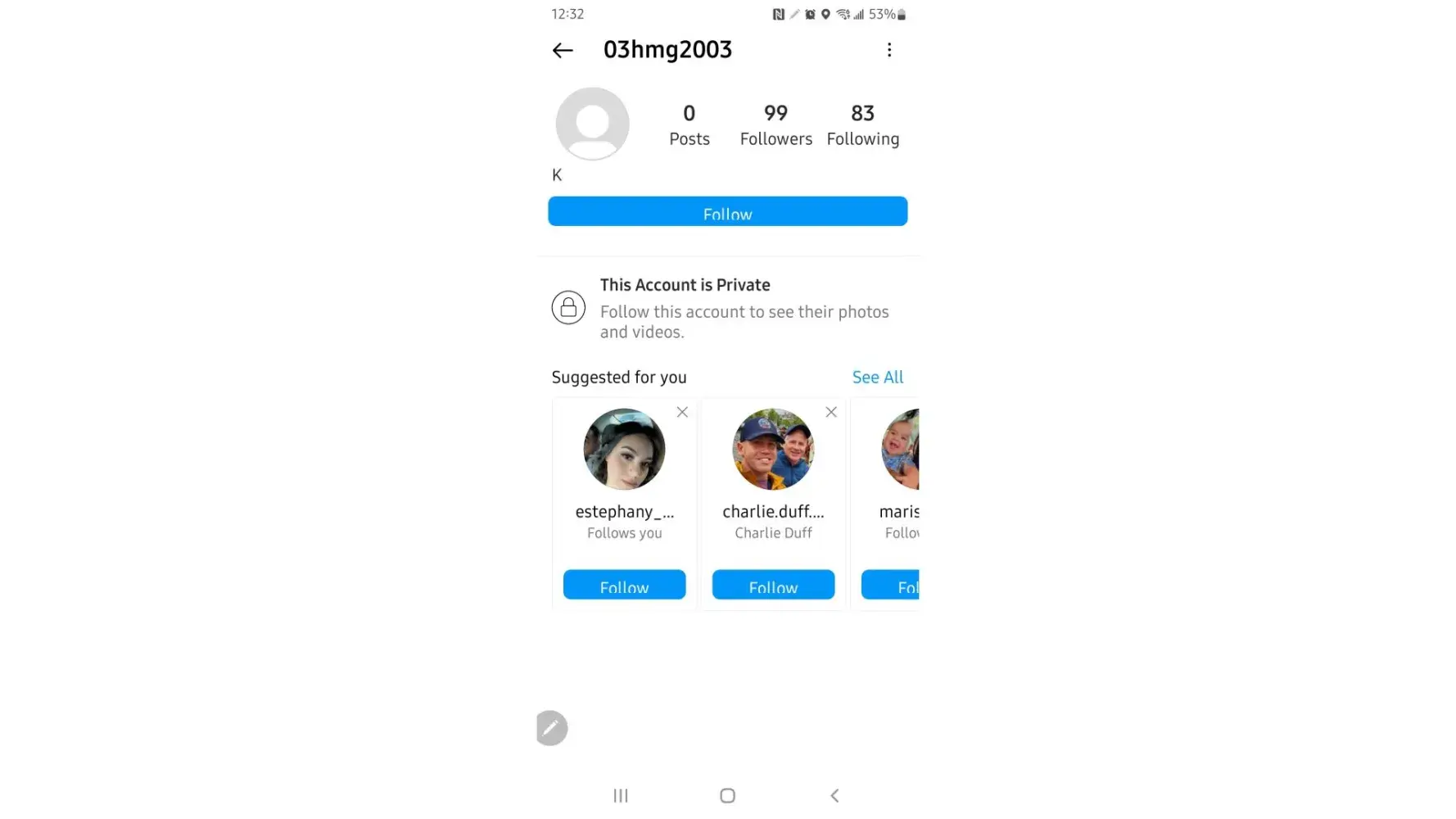Dismiss the charlie.duff suggestion card
Image resolution: width=1456 pixels, height=819 pixels.
[x=831, y=412]
